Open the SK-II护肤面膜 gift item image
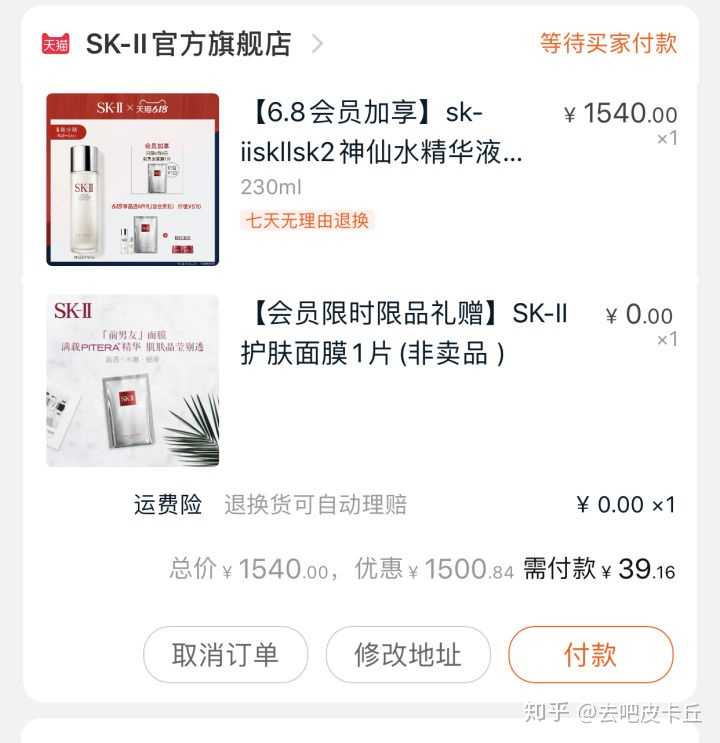The height and width of the screenshot is (743, 720). point(132,381)
